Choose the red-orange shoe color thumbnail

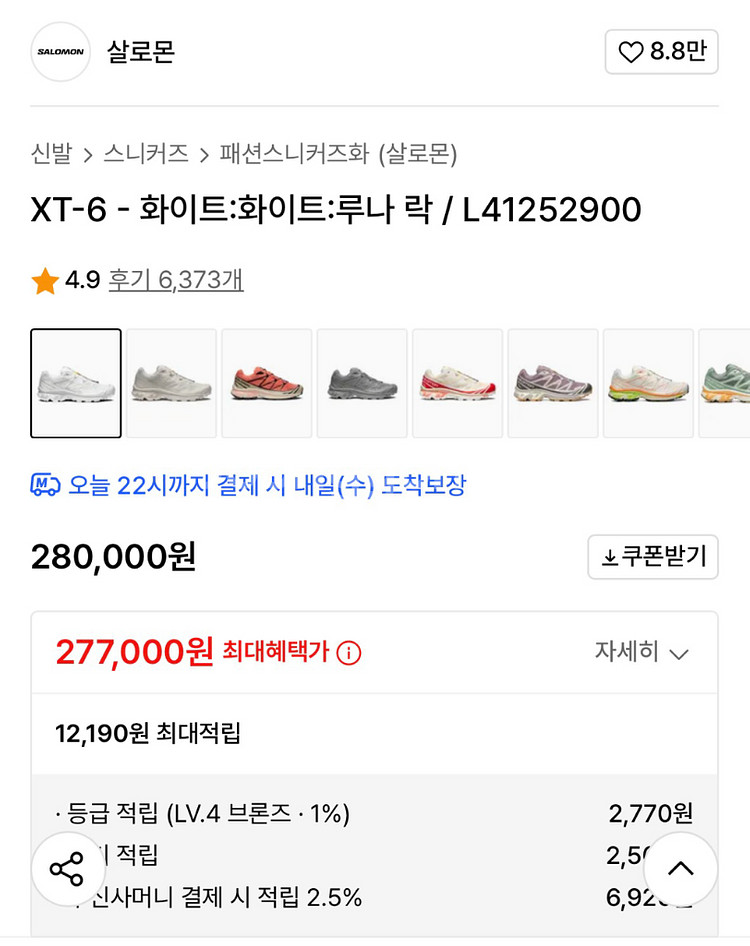tap(266, 383)
